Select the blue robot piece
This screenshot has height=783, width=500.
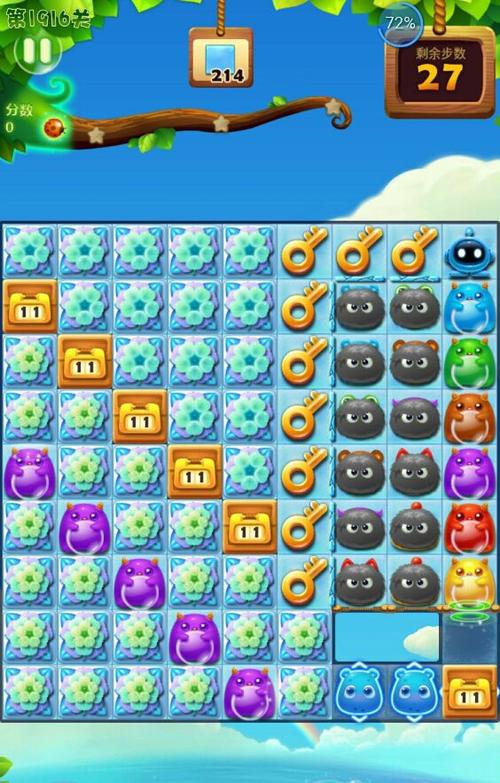click(x=469, y=253)
